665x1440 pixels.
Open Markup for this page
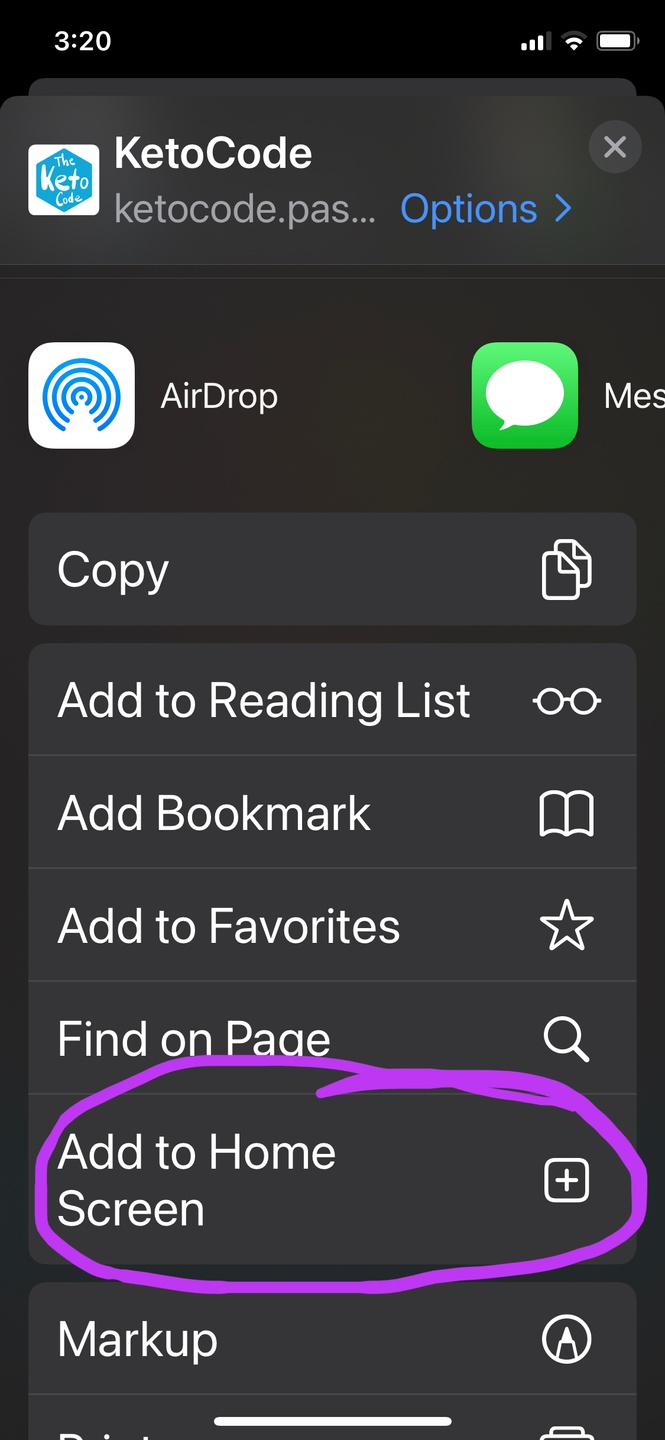332,1339
